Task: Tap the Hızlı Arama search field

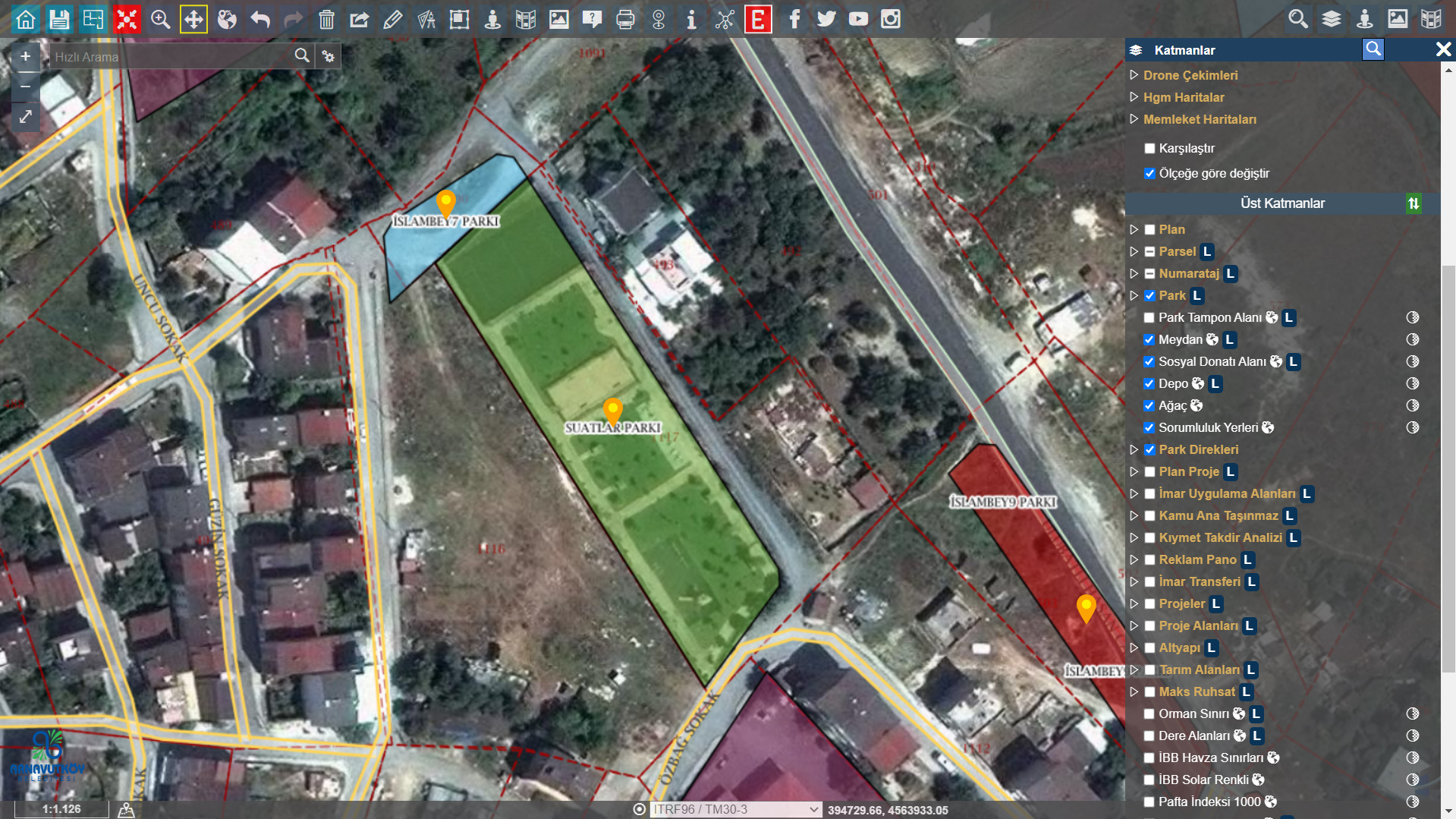Action: pos(171,57)
